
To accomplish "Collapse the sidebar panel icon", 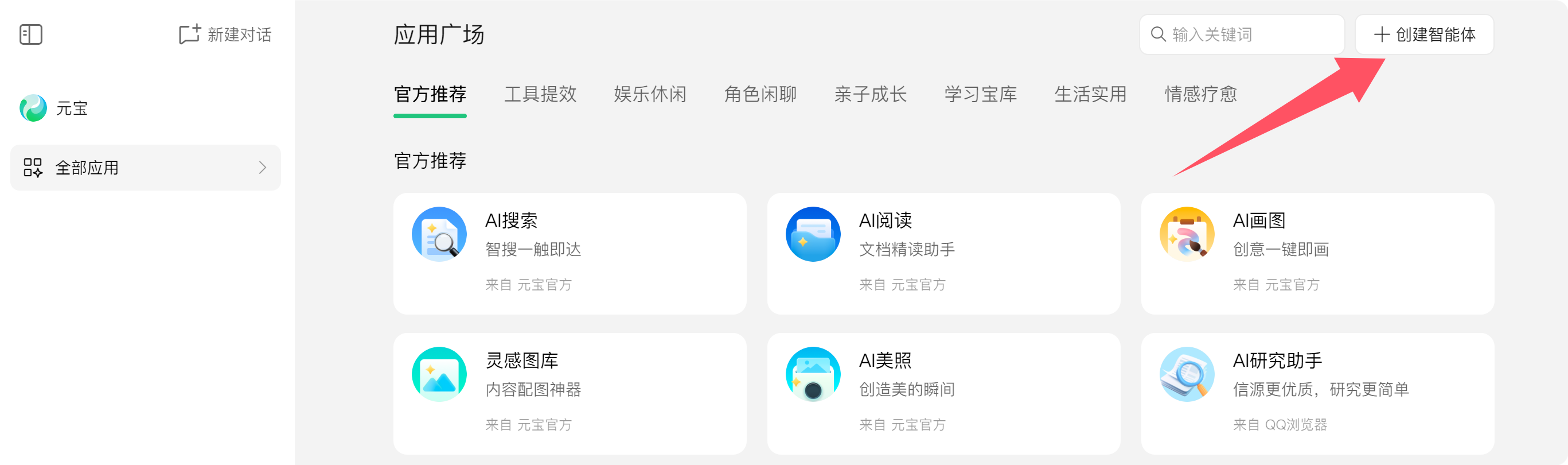I will (x=31, y=35).
